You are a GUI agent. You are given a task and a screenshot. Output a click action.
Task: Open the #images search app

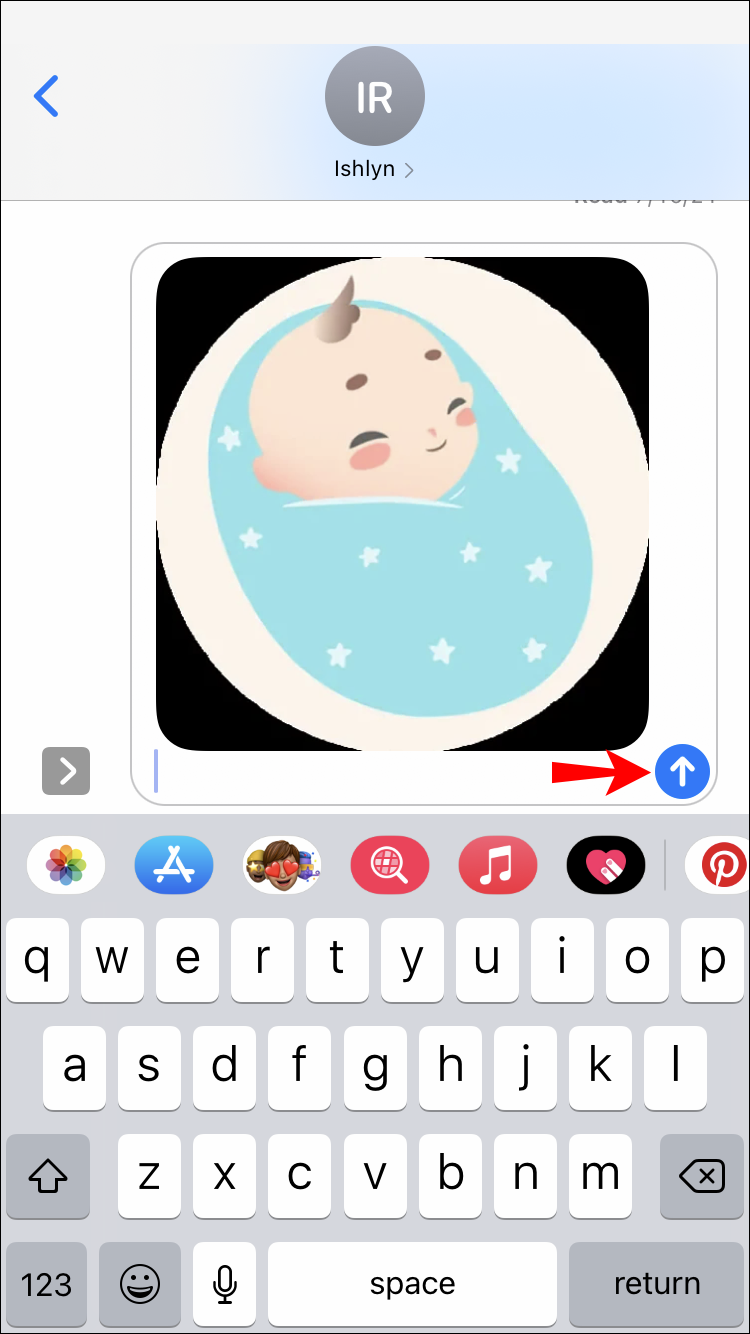click(390, 865)
